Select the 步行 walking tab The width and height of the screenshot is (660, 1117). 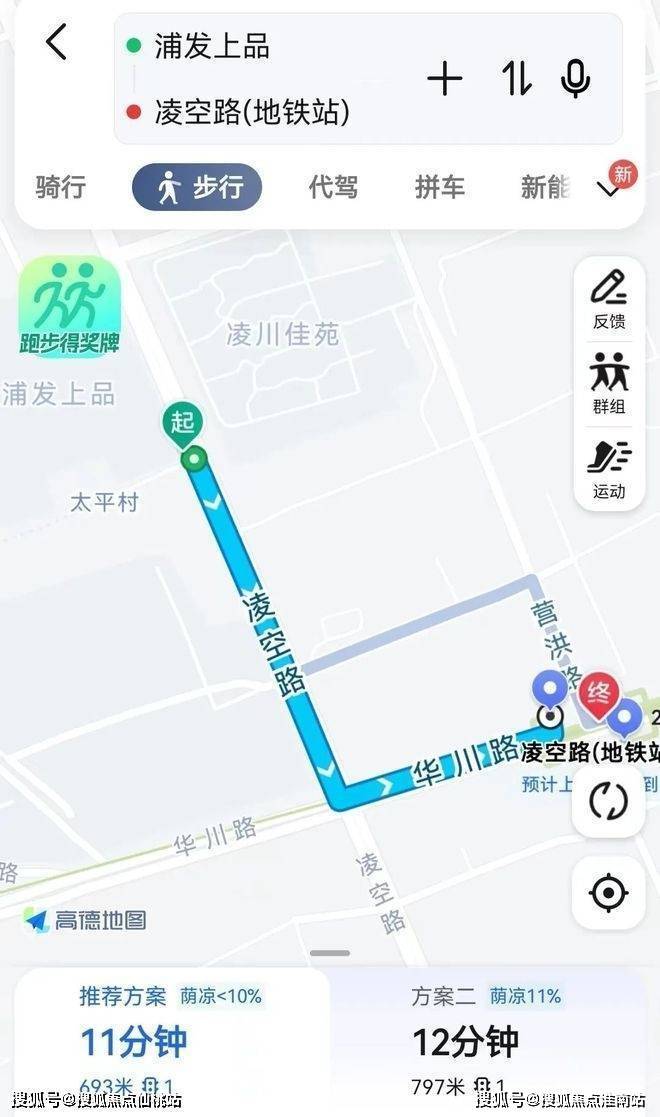pos(197,187)
